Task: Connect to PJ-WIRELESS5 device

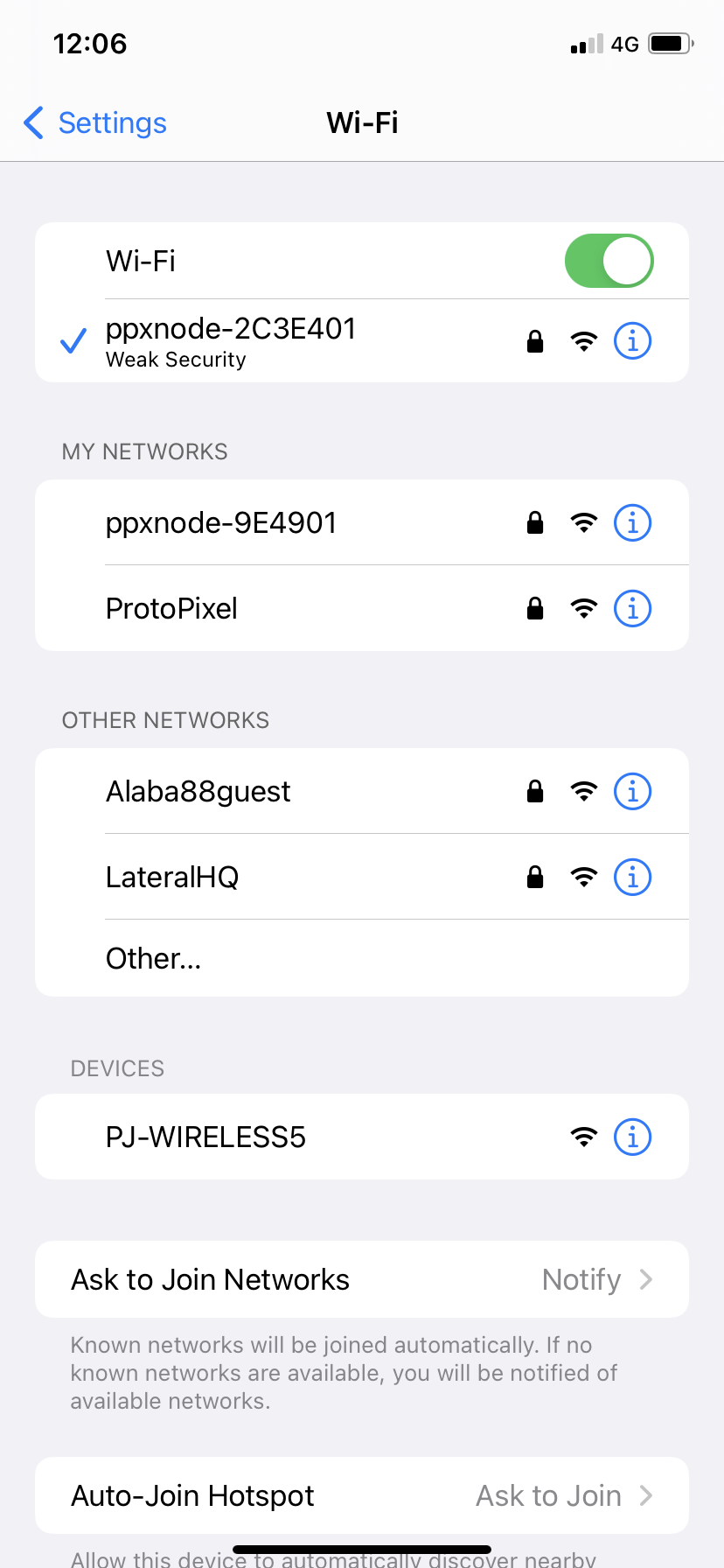Action: pyautogui.click(x=206, y=1137)
